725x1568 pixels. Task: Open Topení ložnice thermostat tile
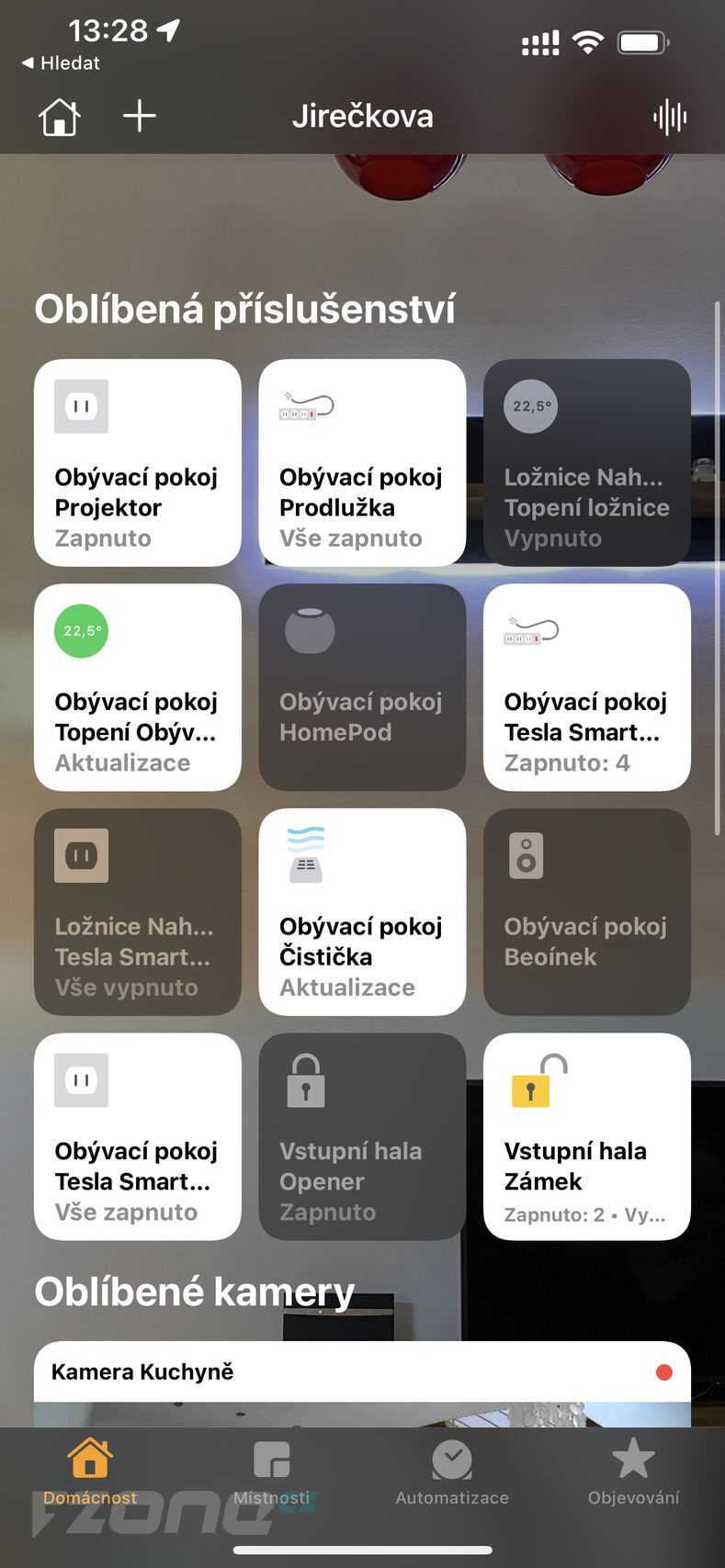click(586, 462)
